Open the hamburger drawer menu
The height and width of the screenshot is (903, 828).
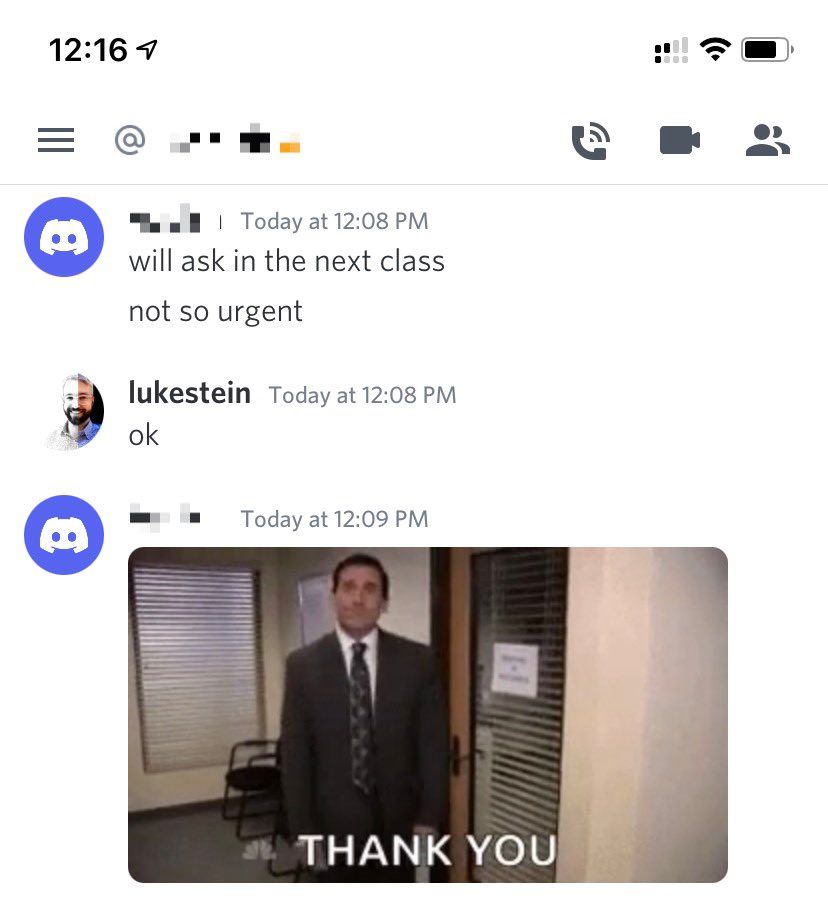[56, 141]
